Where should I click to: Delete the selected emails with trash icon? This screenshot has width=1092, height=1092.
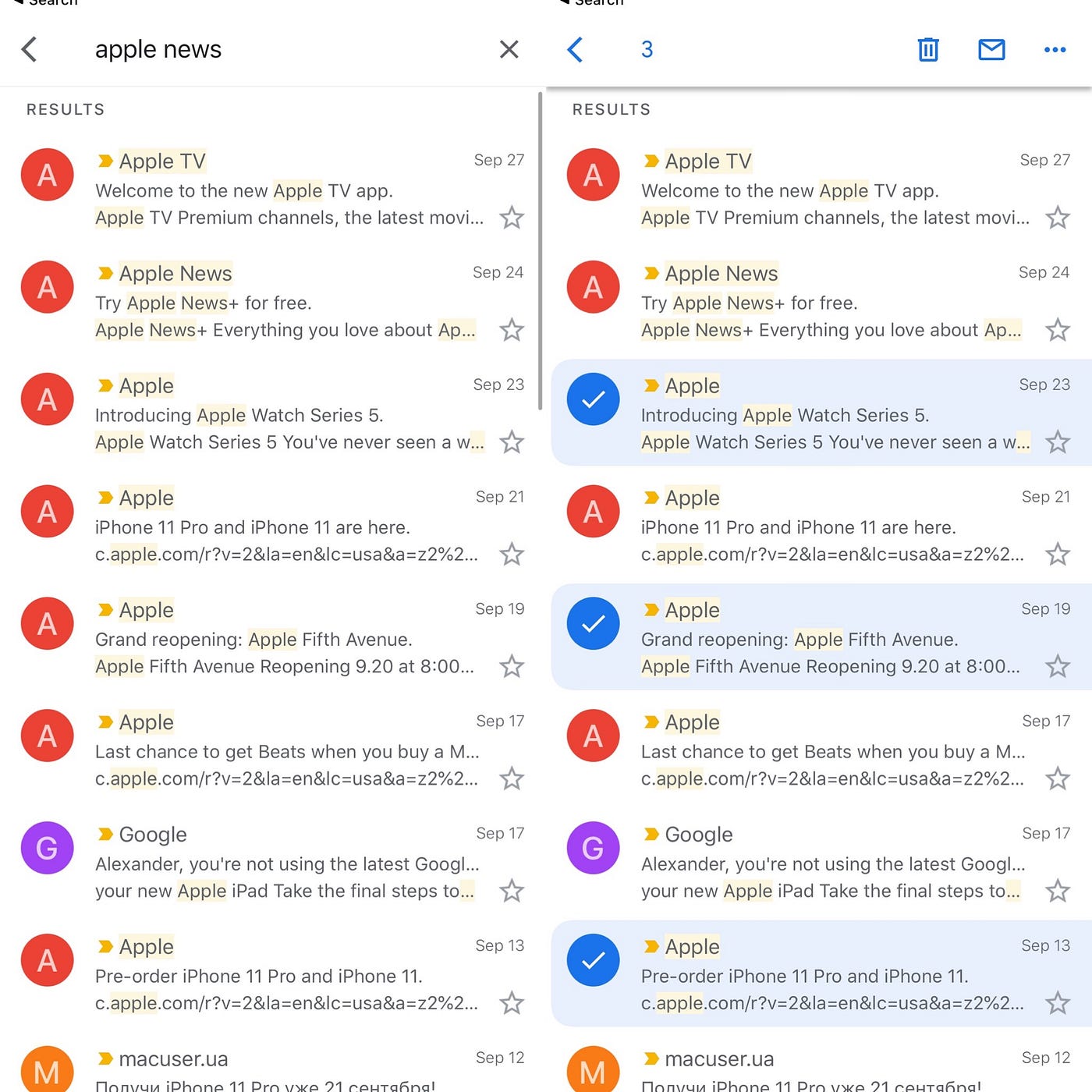pos(927,50)
